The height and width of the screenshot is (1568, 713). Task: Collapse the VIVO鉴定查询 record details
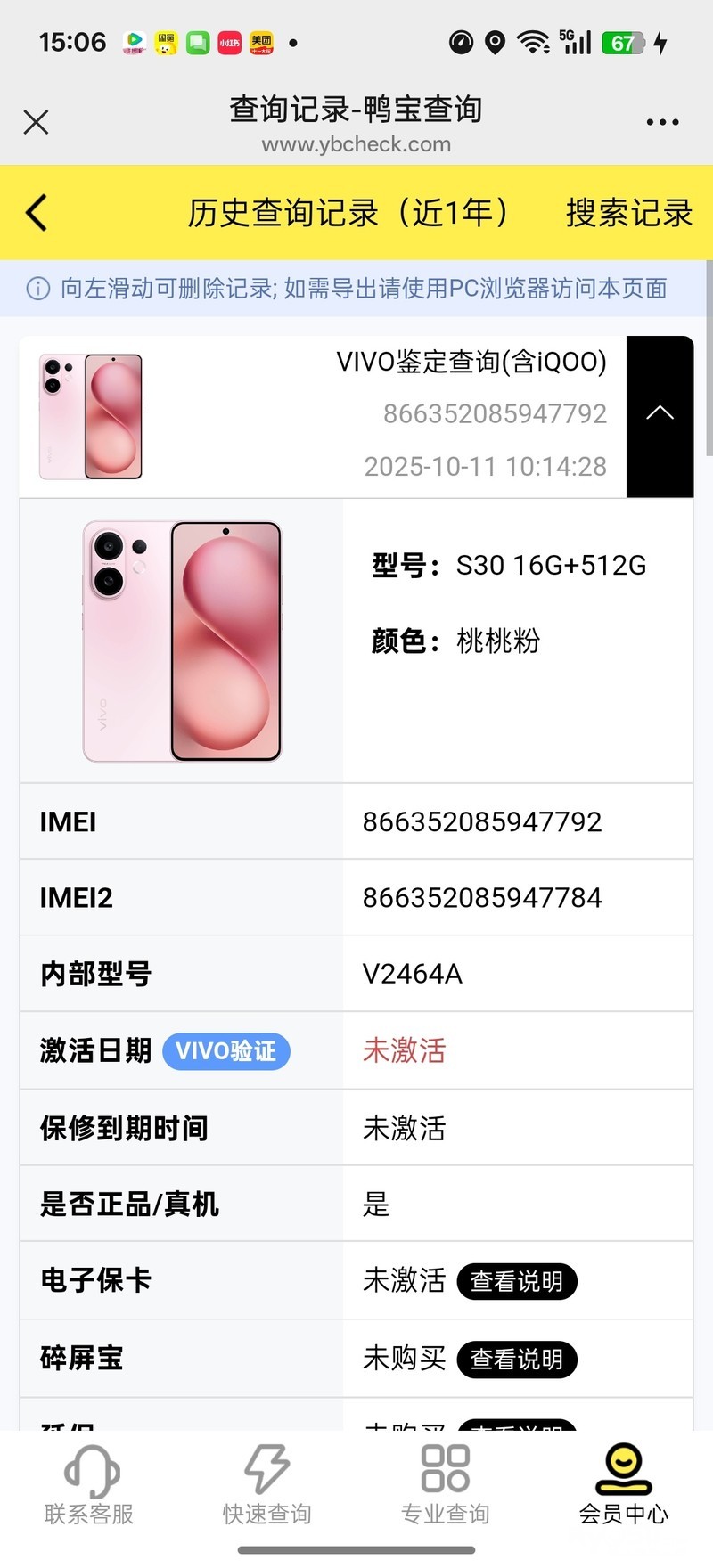660,415
